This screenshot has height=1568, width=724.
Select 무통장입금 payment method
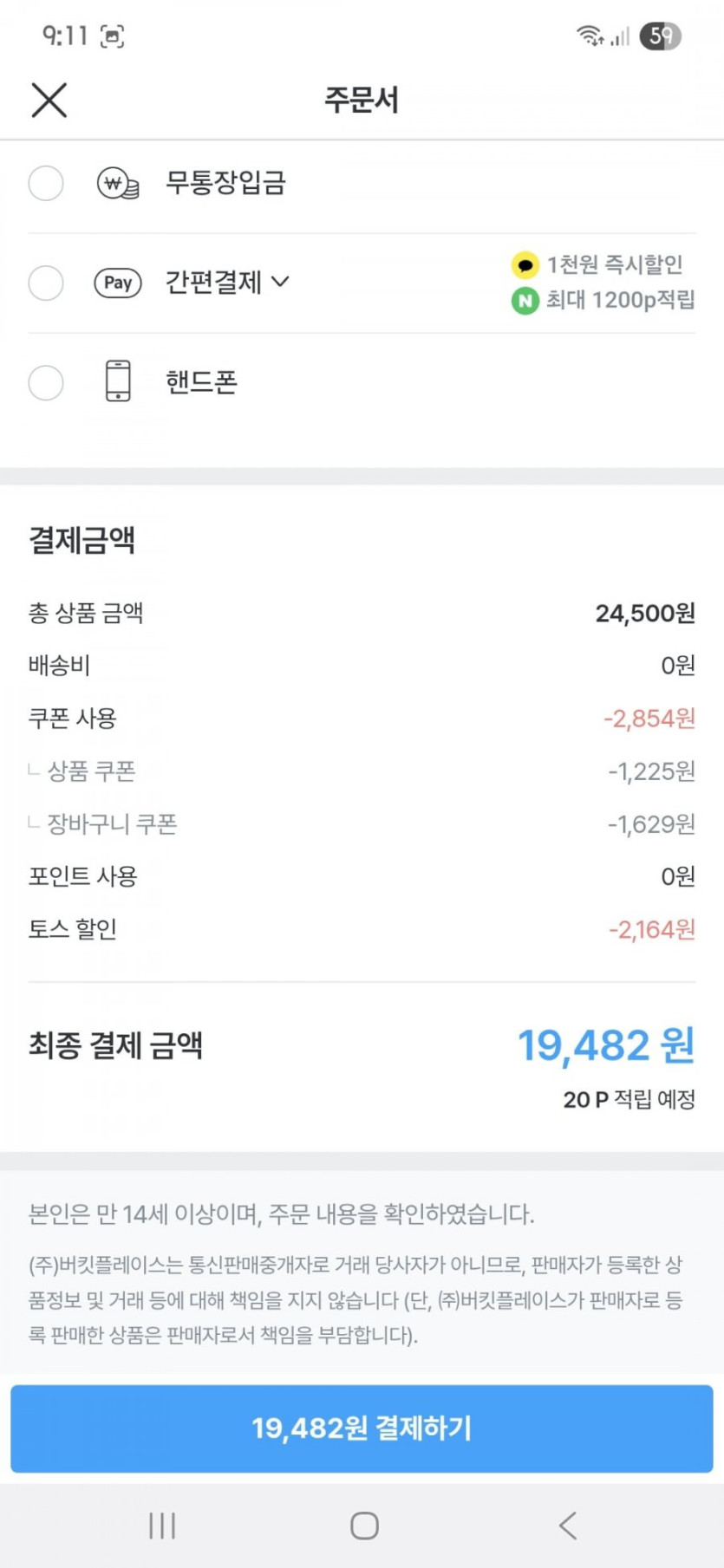coord(46,184)
